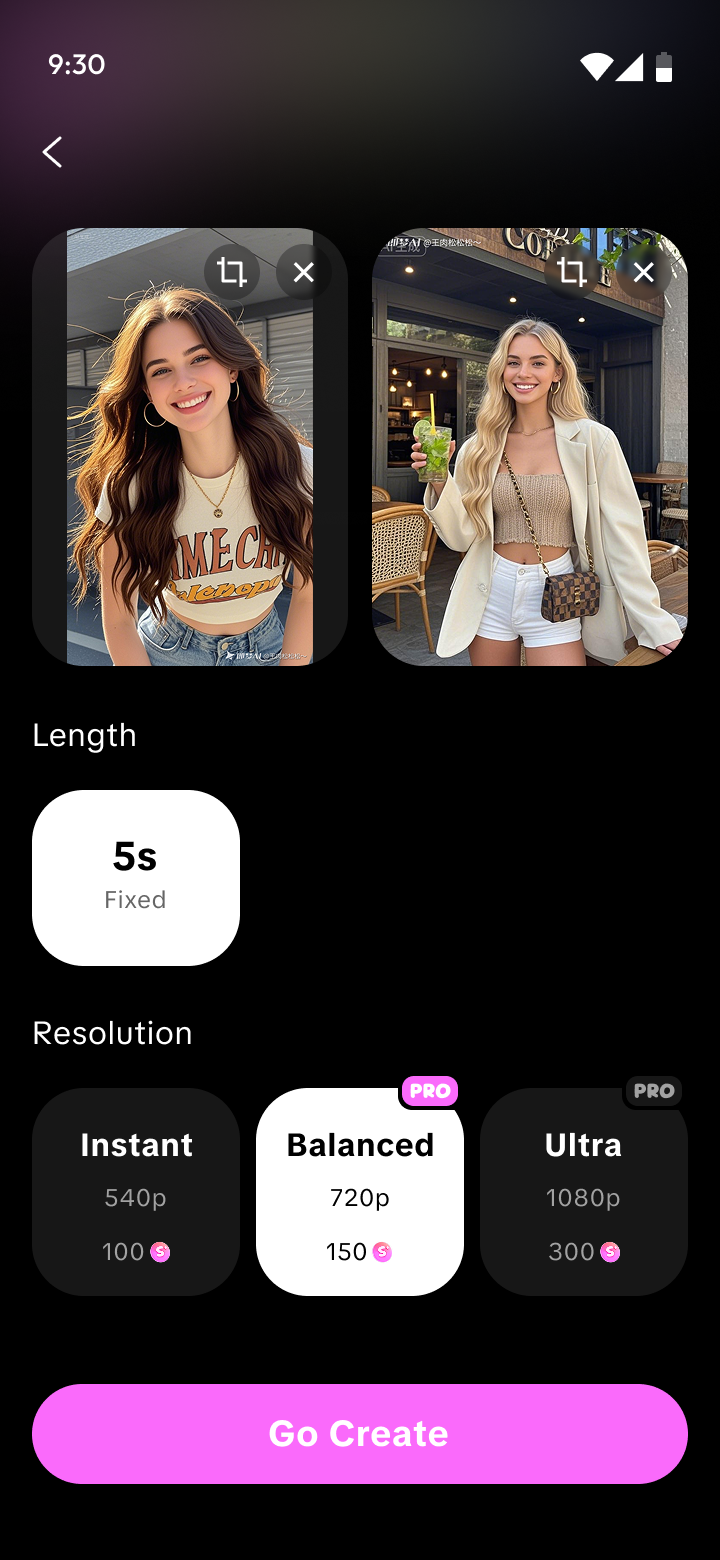Choose Ultra 1080p resolution

pos(584,1192)
